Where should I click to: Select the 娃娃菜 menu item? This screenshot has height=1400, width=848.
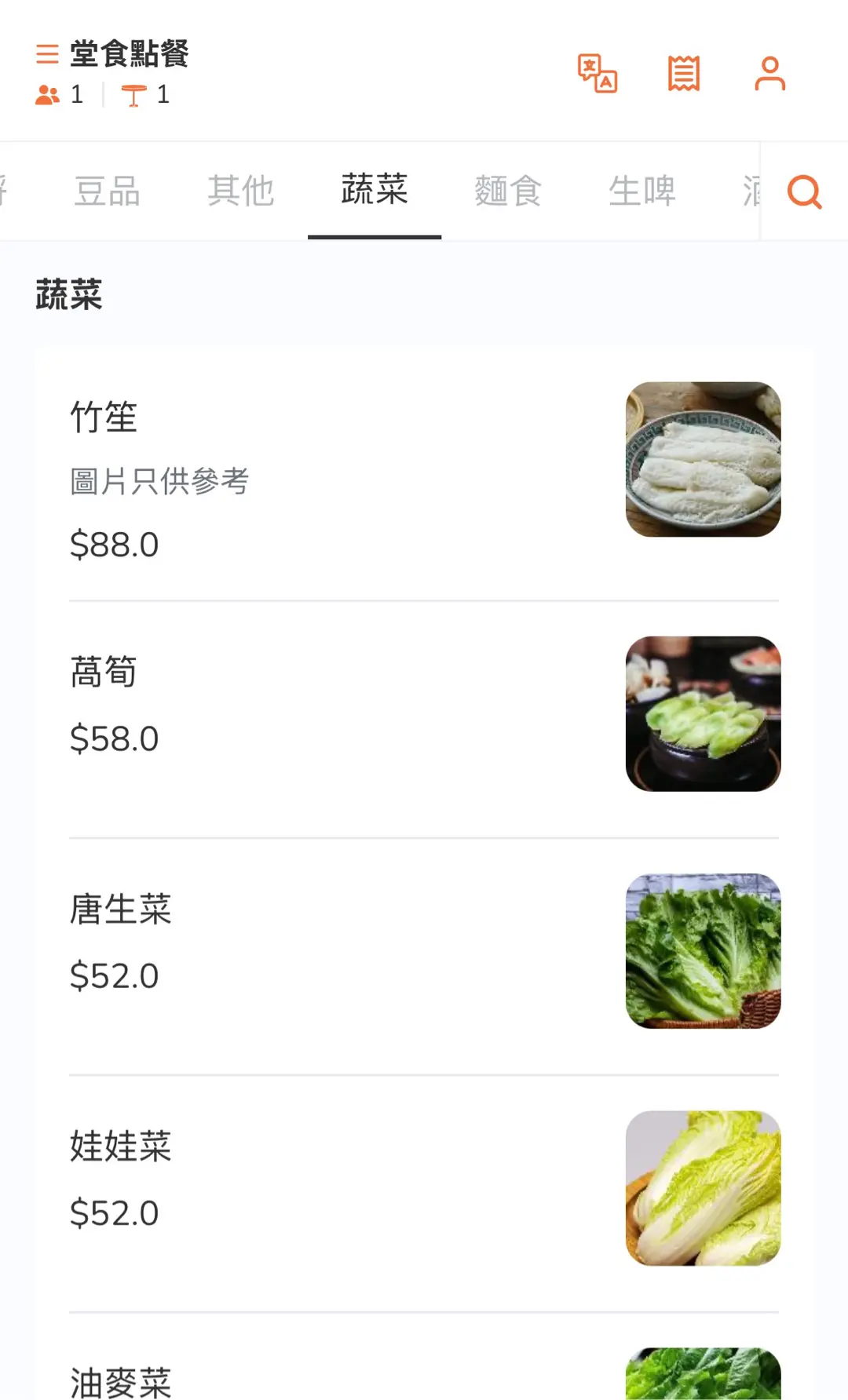point(424,1188)
